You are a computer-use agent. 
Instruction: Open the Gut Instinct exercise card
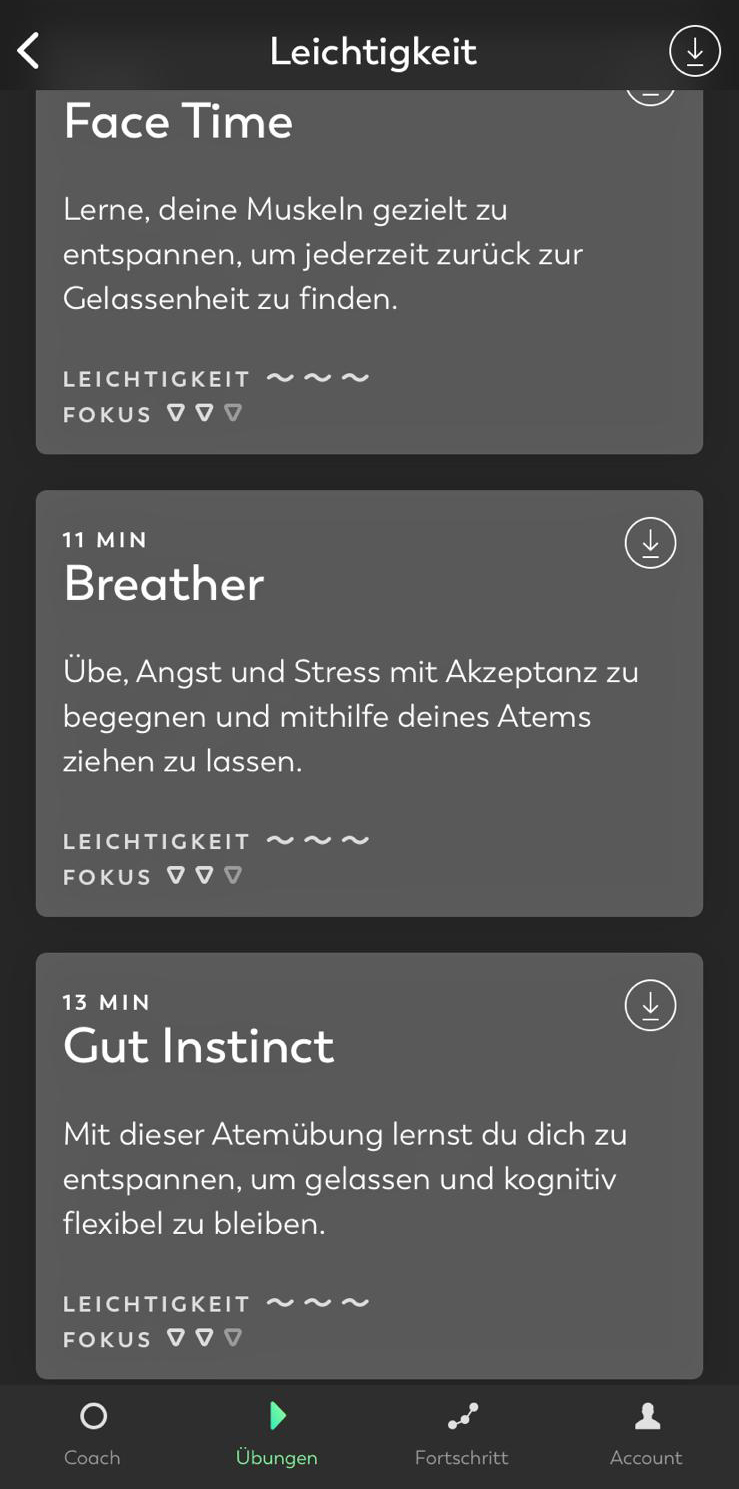tap(369, 1166)
